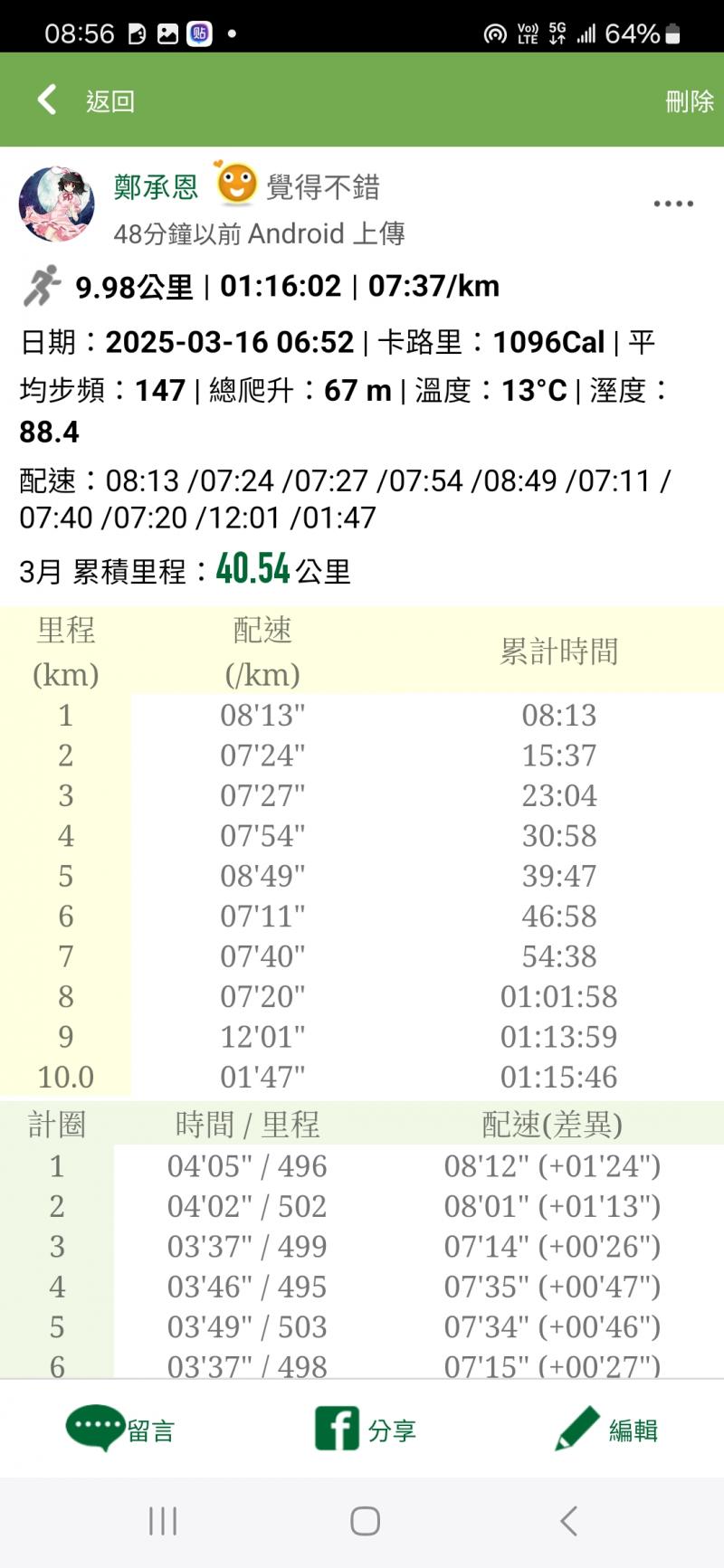724x1568 pixels.
Task: Edit this run record with 編輯
Action: (x=606, y=1429)
